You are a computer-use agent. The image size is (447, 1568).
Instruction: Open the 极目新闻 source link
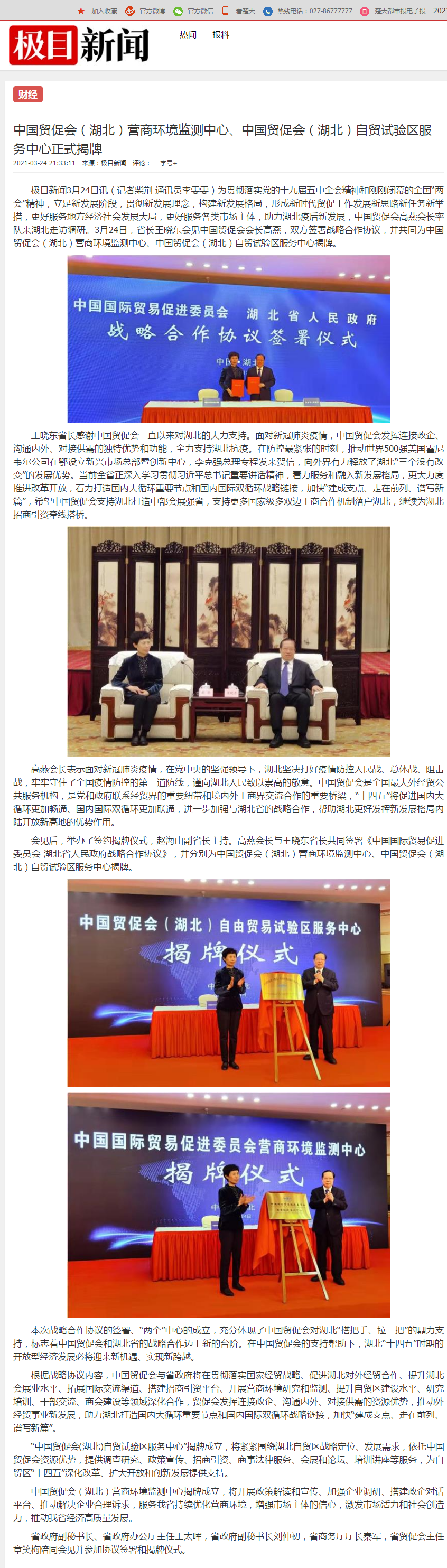coord(113,163)
